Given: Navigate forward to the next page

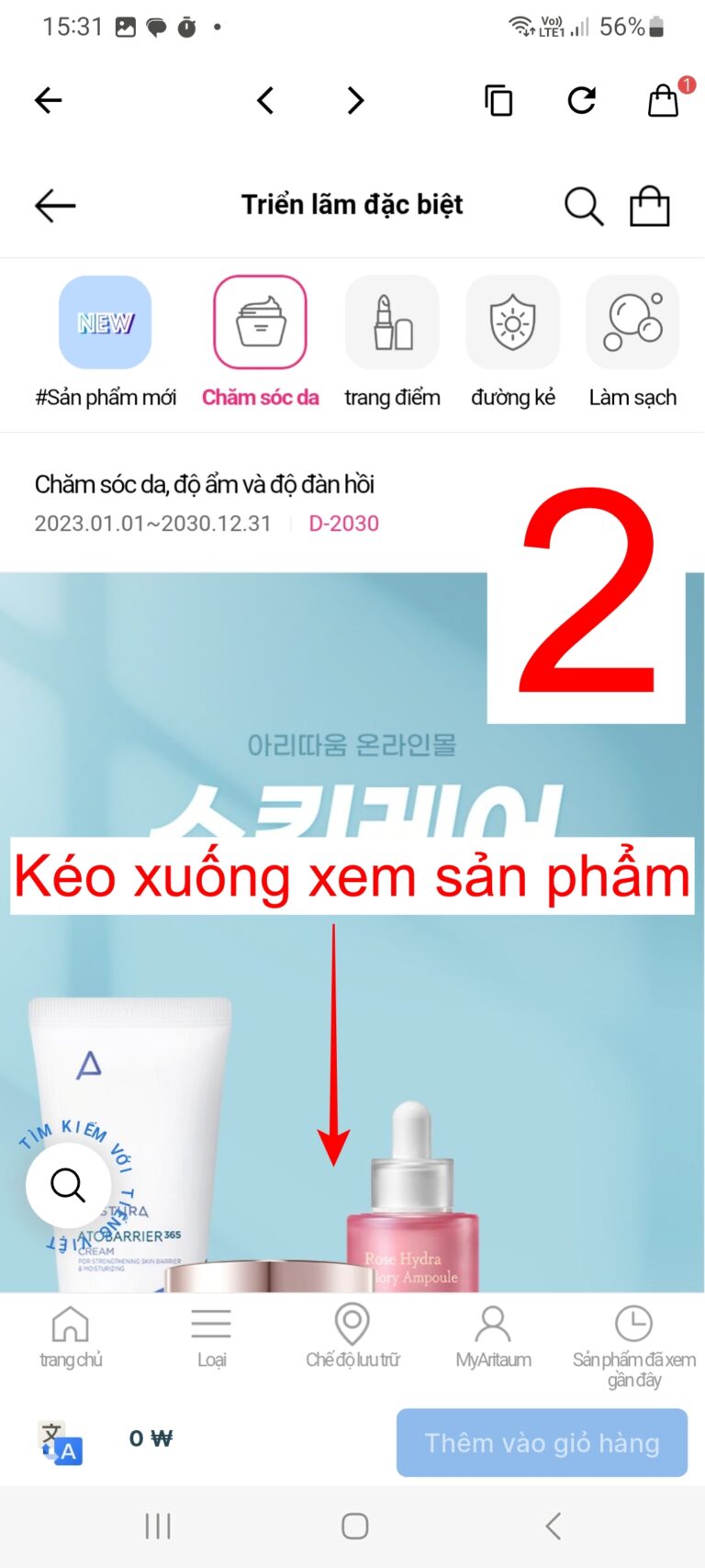Looking at the screenshot, I should pyautogui.click(x=356, y=100).
